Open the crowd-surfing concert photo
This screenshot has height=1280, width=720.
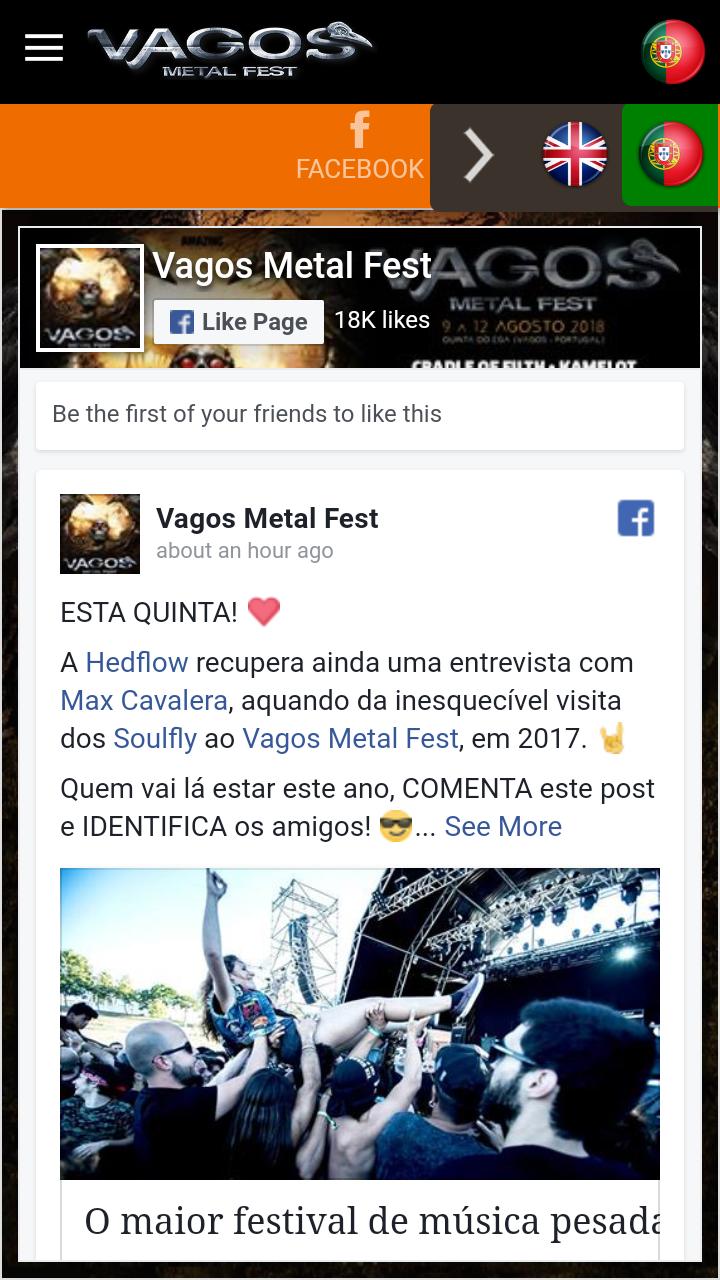click(x=359, y=1023)
